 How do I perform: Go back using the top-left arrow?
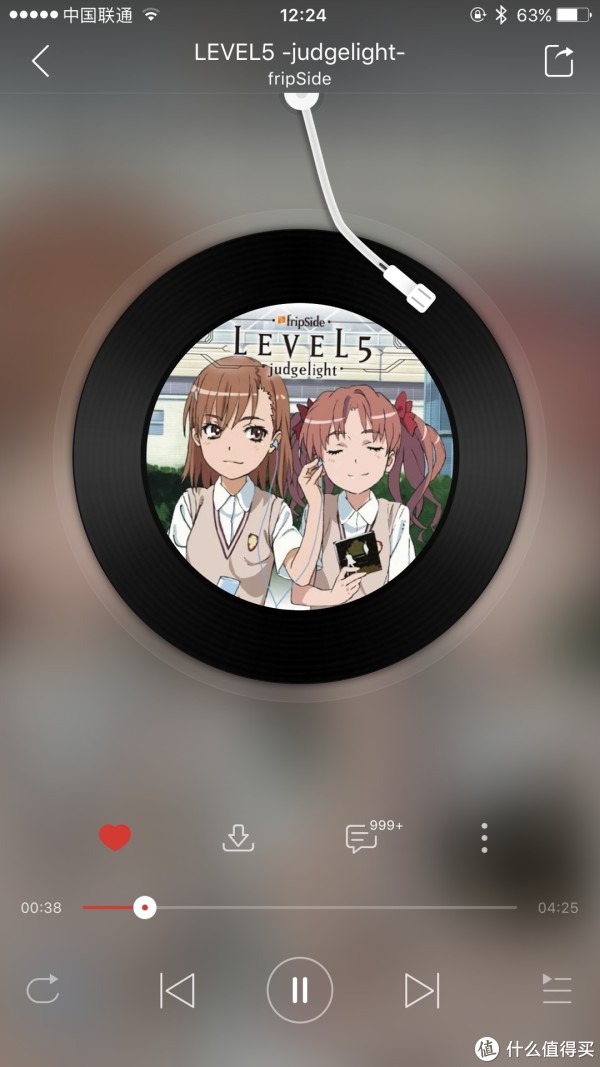click(x=41, y=61)
